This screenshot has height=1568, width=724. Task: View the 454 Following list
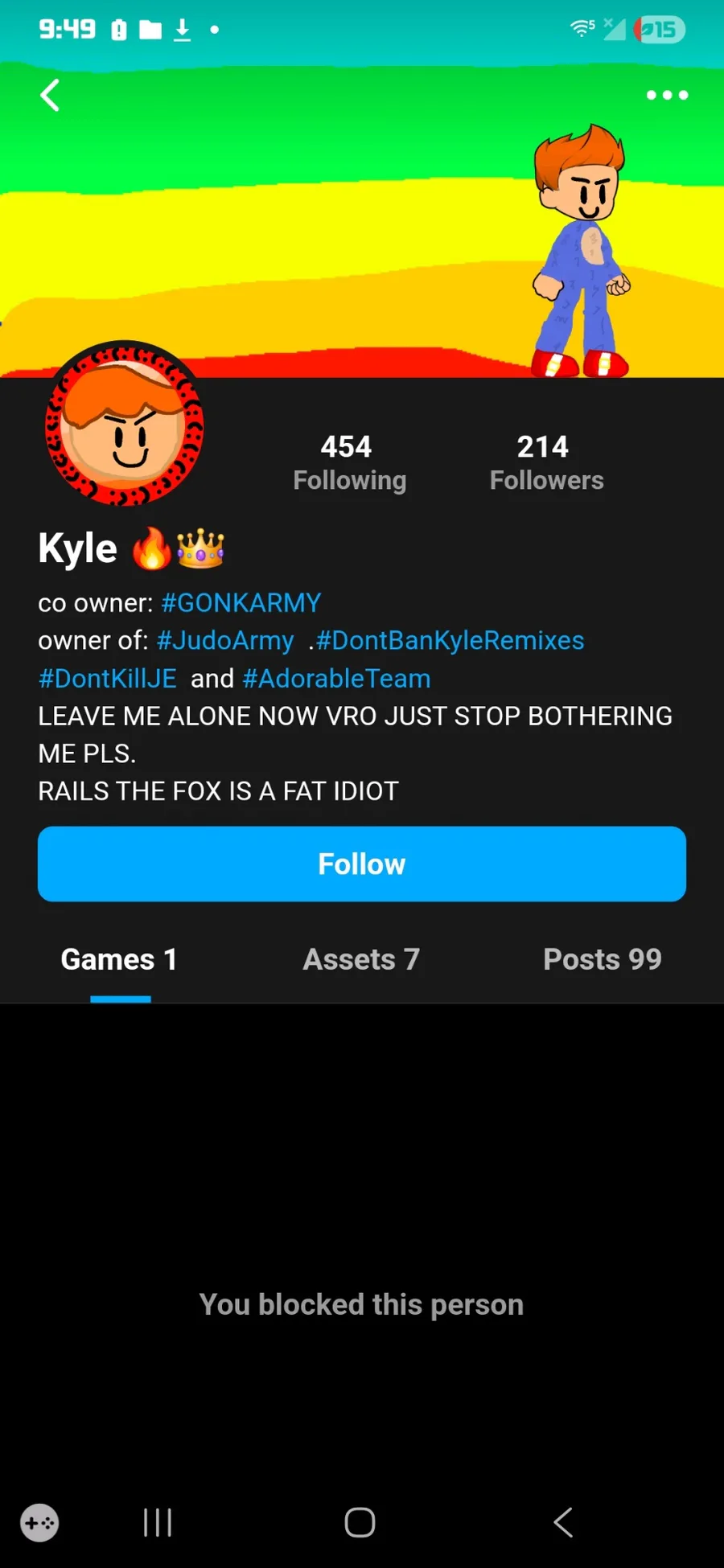click(x=349, y=462)
